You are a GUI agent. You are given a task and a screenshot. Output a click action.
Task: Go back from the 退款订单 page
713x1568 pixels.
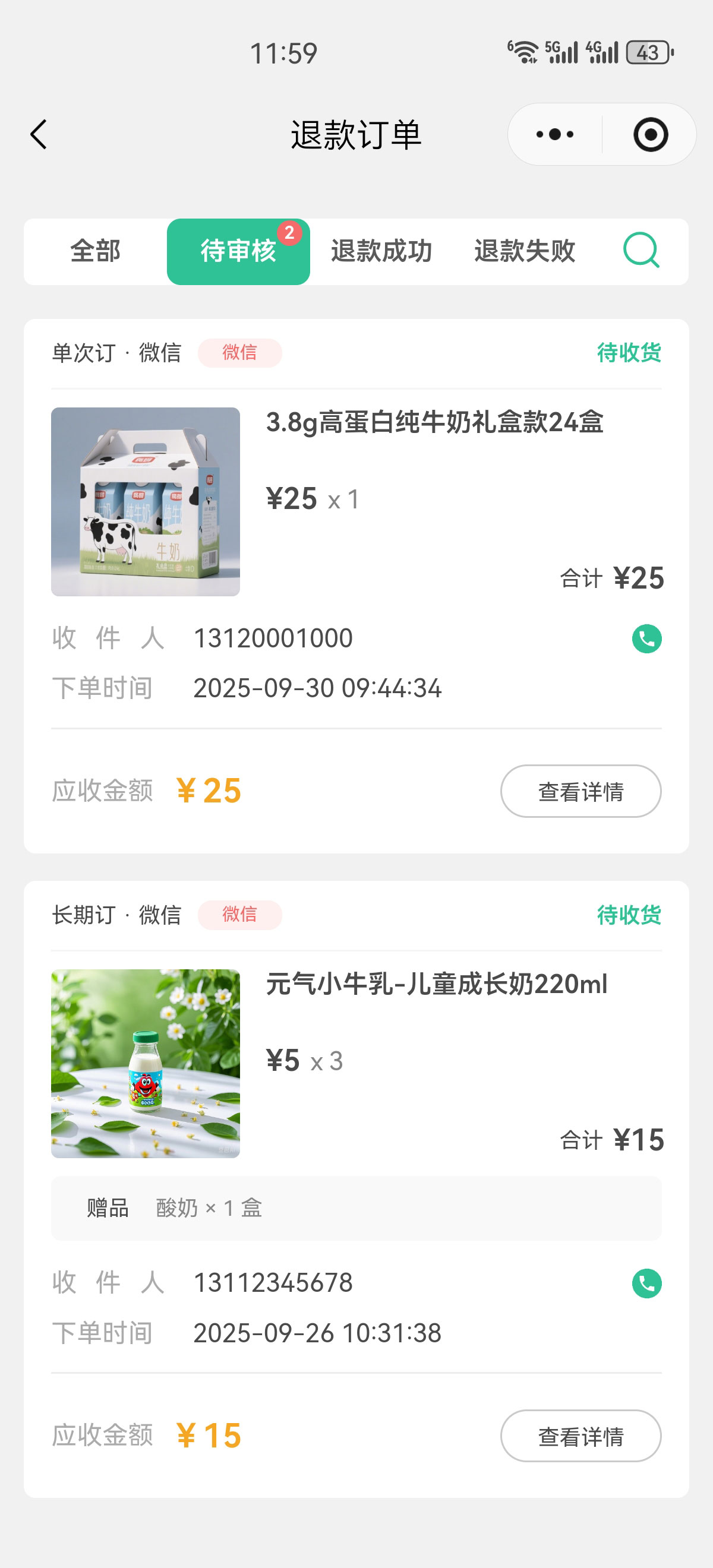point(39,134)
